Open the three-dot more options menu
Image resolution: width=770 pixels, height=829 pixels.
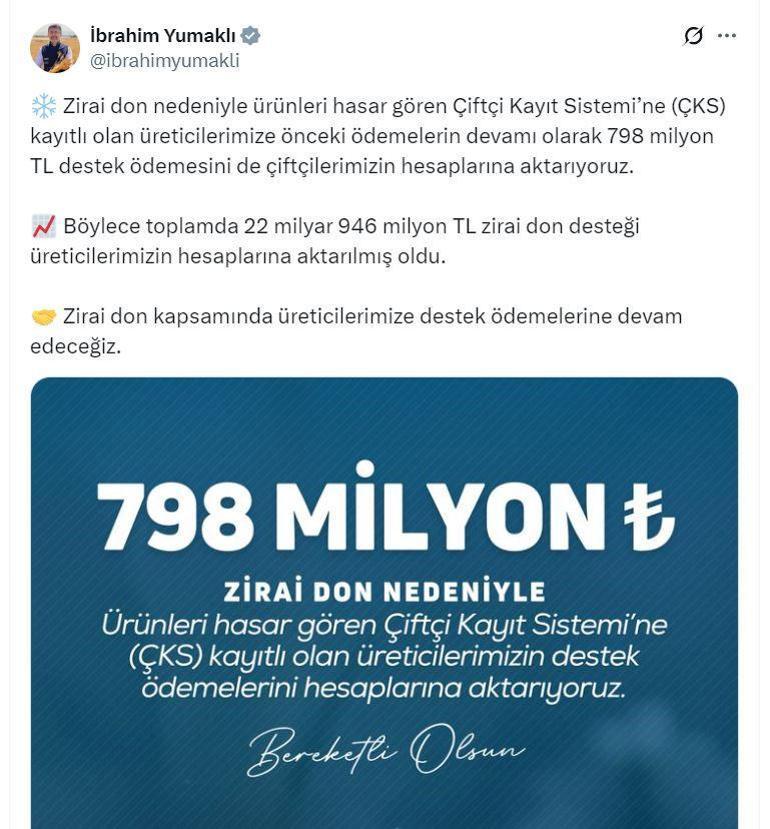click(x=725, y=34)
